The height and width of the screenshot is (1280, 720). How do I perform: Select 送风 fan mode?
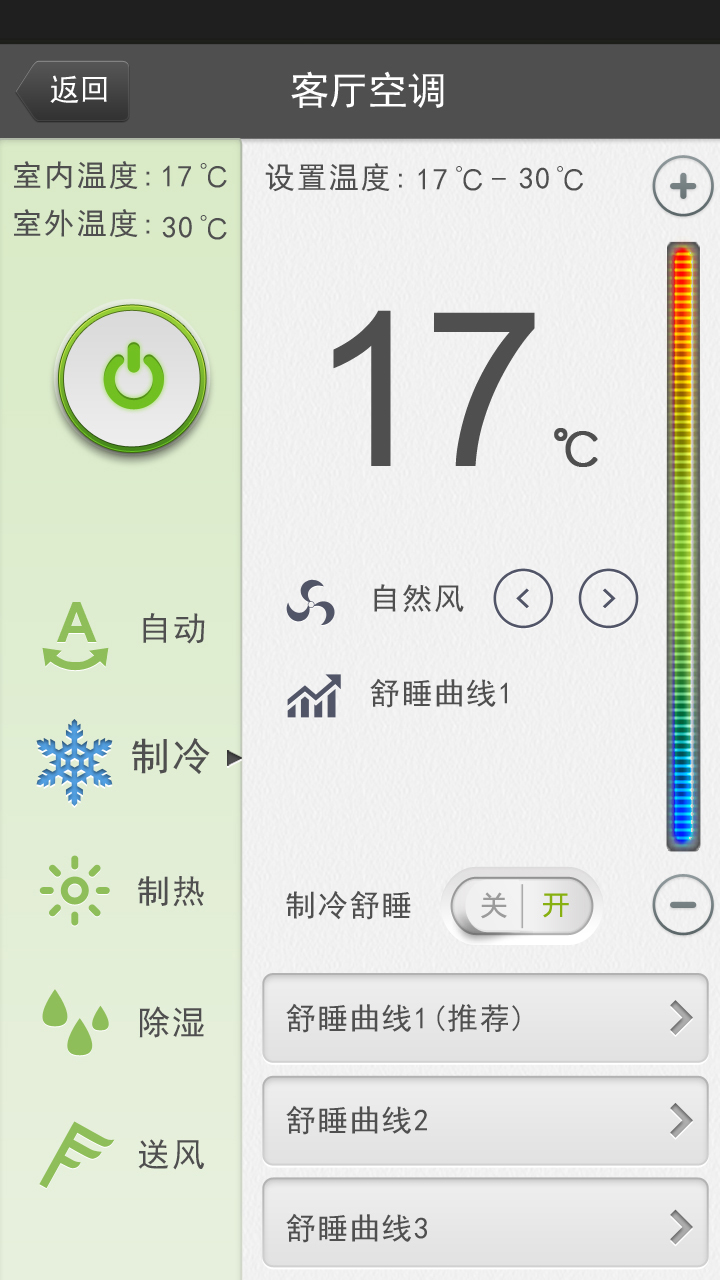(x=122, y=1154)
